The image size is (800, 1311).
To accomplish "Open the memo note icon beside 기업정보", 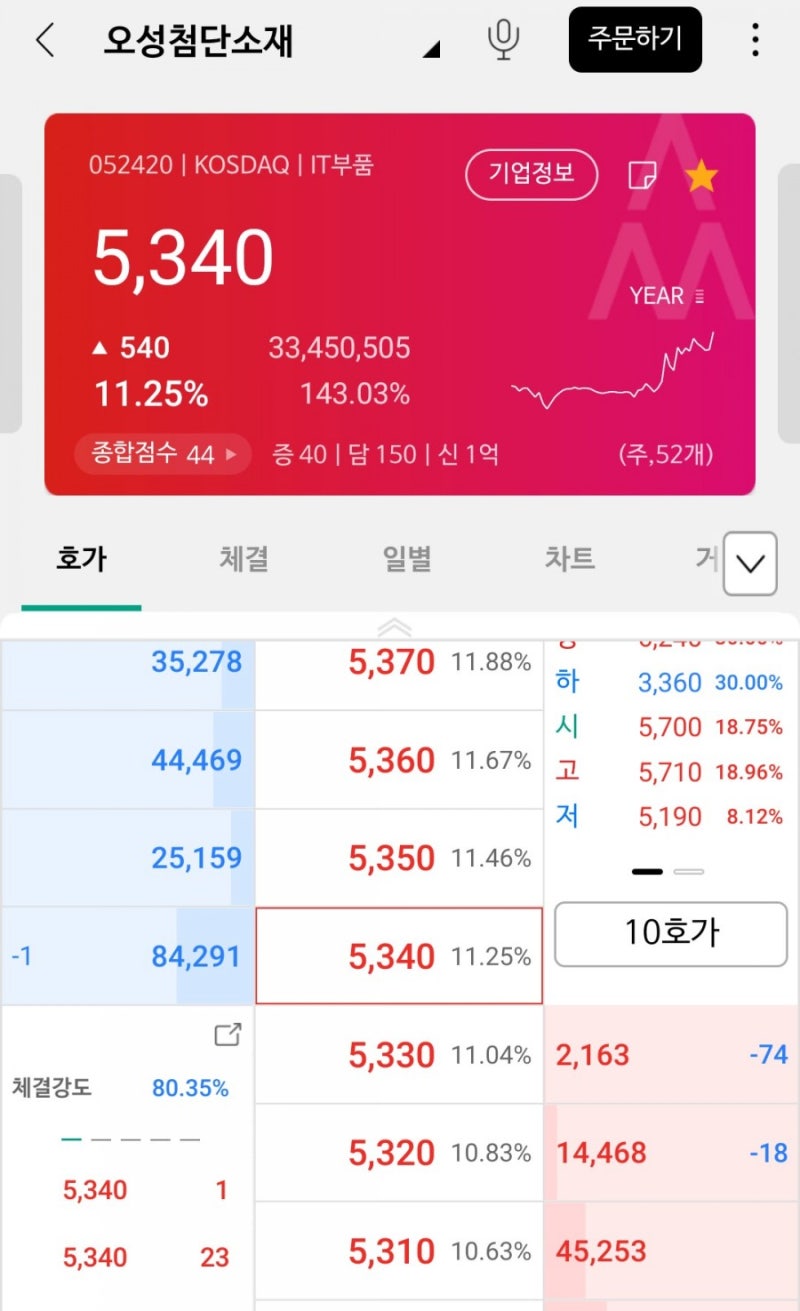I will point(644,174).
